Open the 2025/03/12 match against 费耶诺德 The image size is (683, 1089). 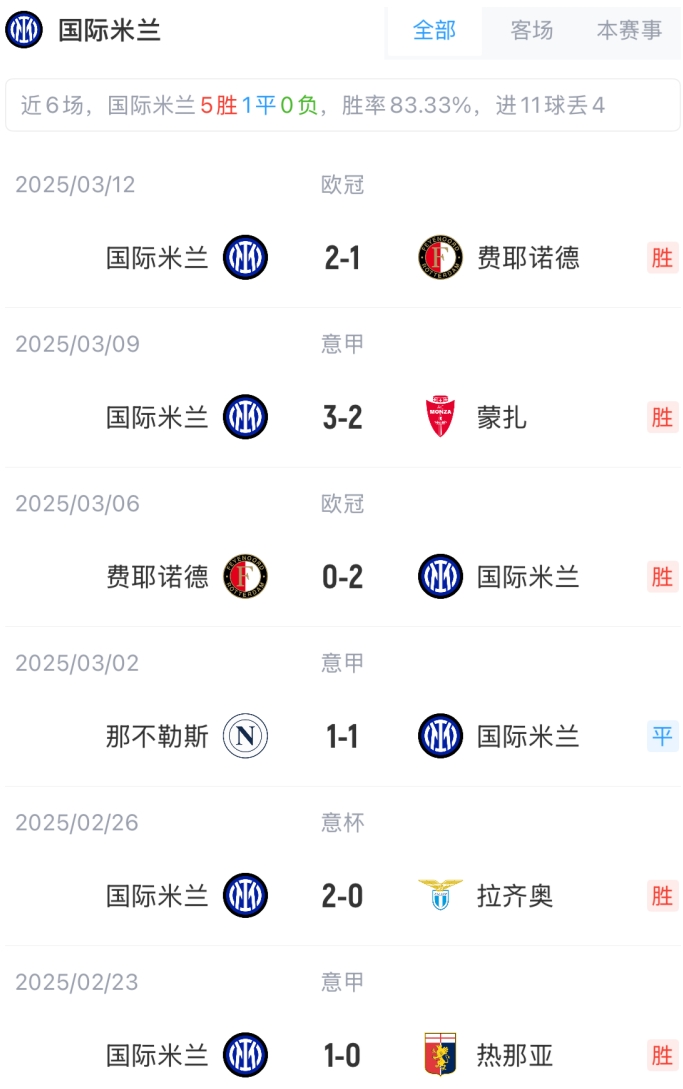pyautogui.click(x=342, y=258)
